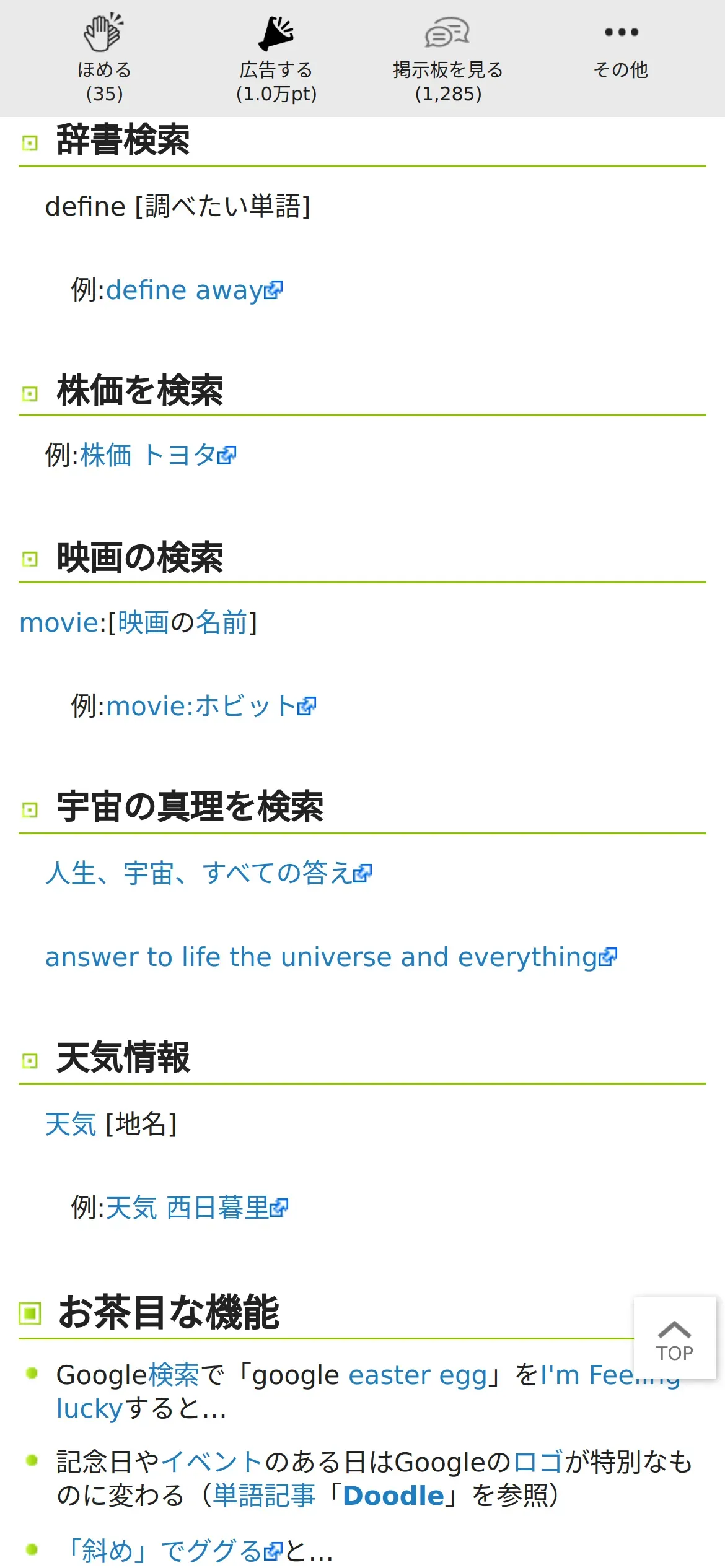Follow the 株価 トヨタ example link
Viewport: 725px width, 1568px height.
(157, 456)
